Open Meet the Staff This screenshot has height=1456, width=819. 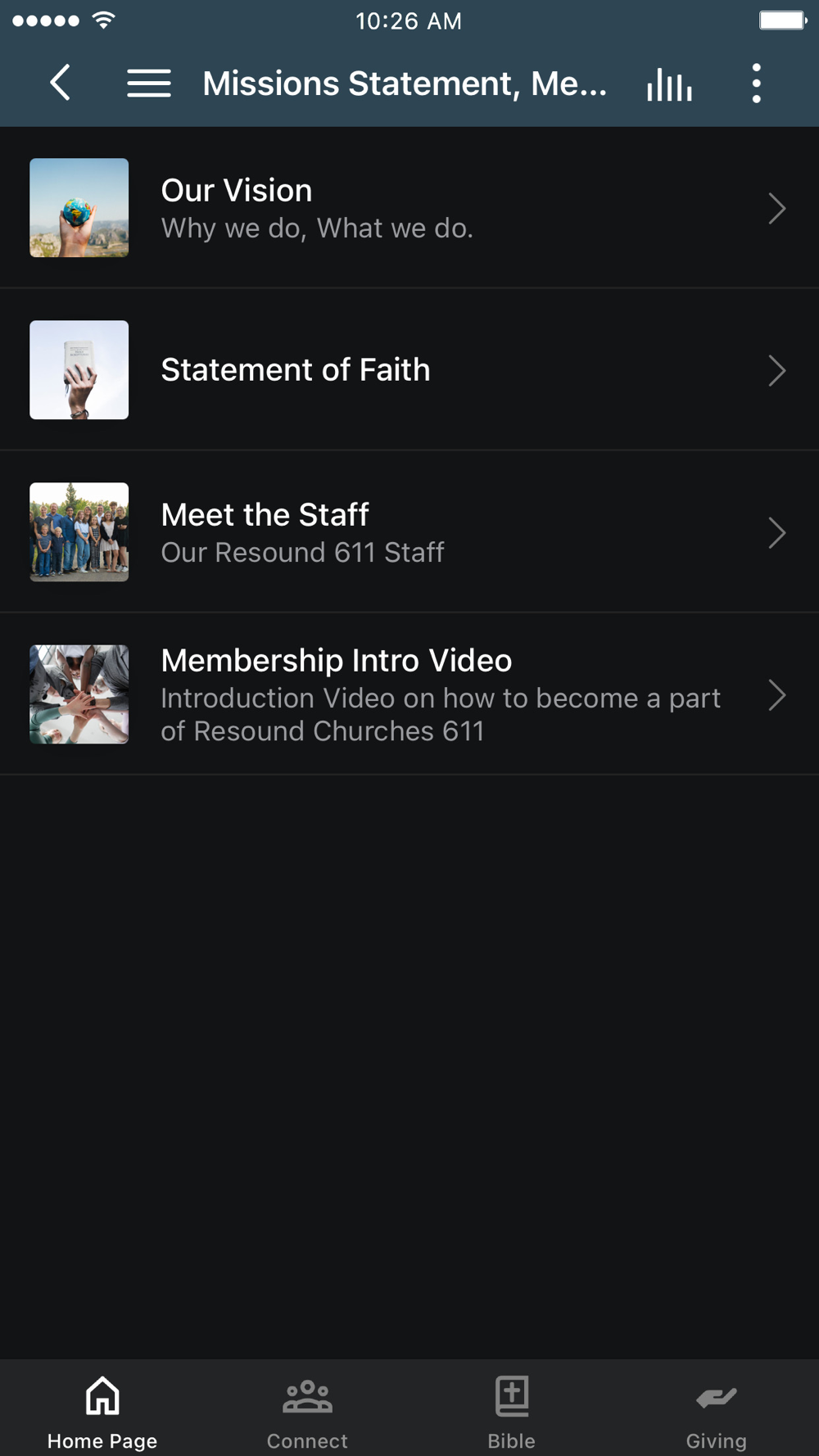[x=409, y=532]
